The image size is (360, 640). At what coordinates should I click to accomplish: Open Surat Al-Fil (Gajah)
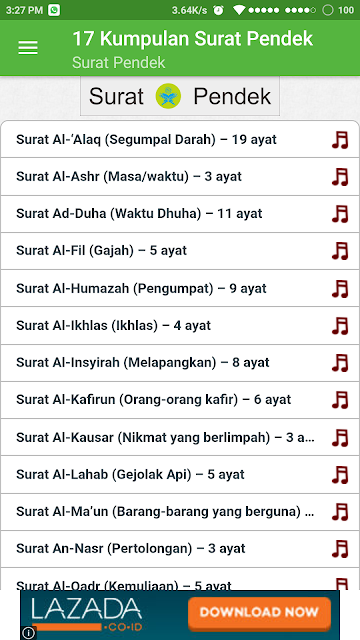[x=180, y=251]
